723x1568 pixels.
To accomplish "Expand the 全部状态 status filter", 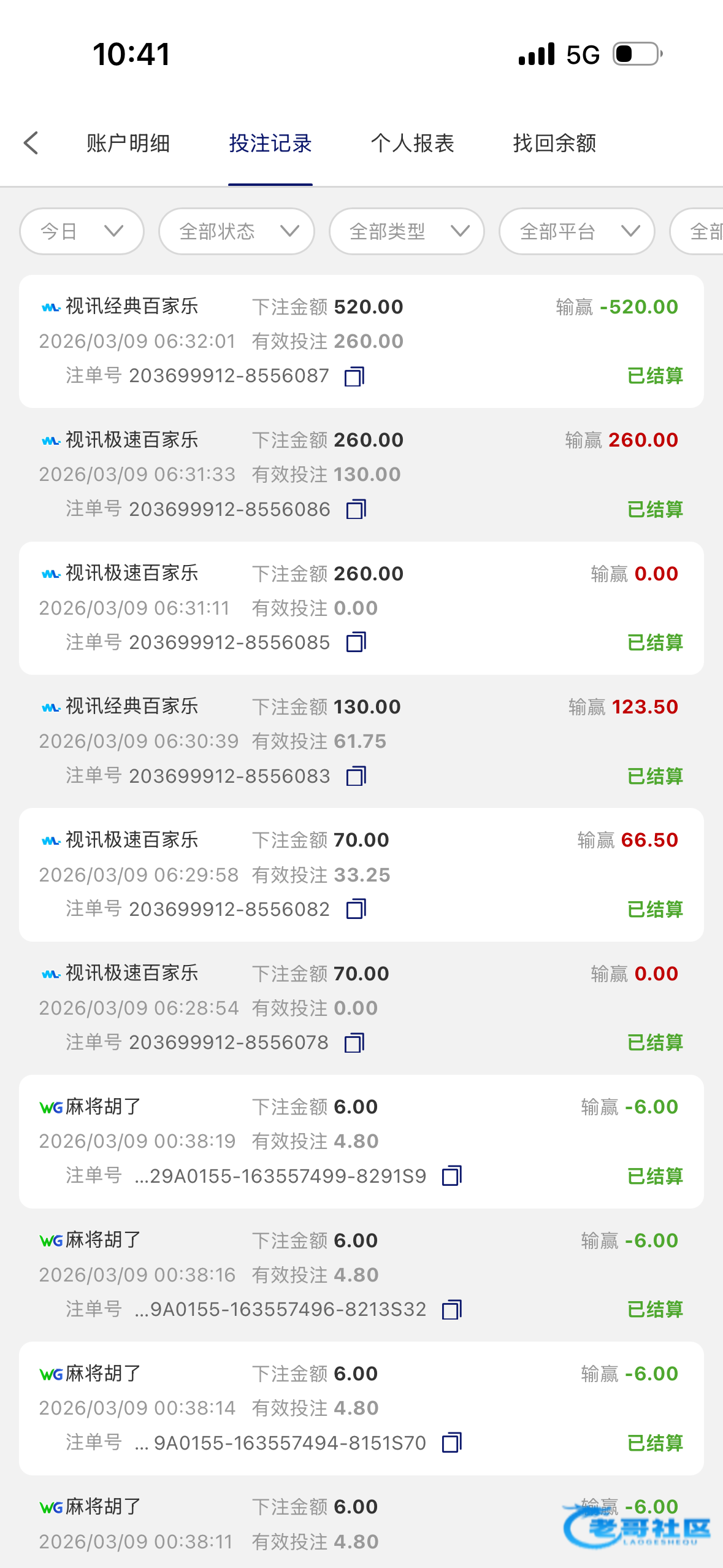I will pyautogui.click(x=237, y=231).
